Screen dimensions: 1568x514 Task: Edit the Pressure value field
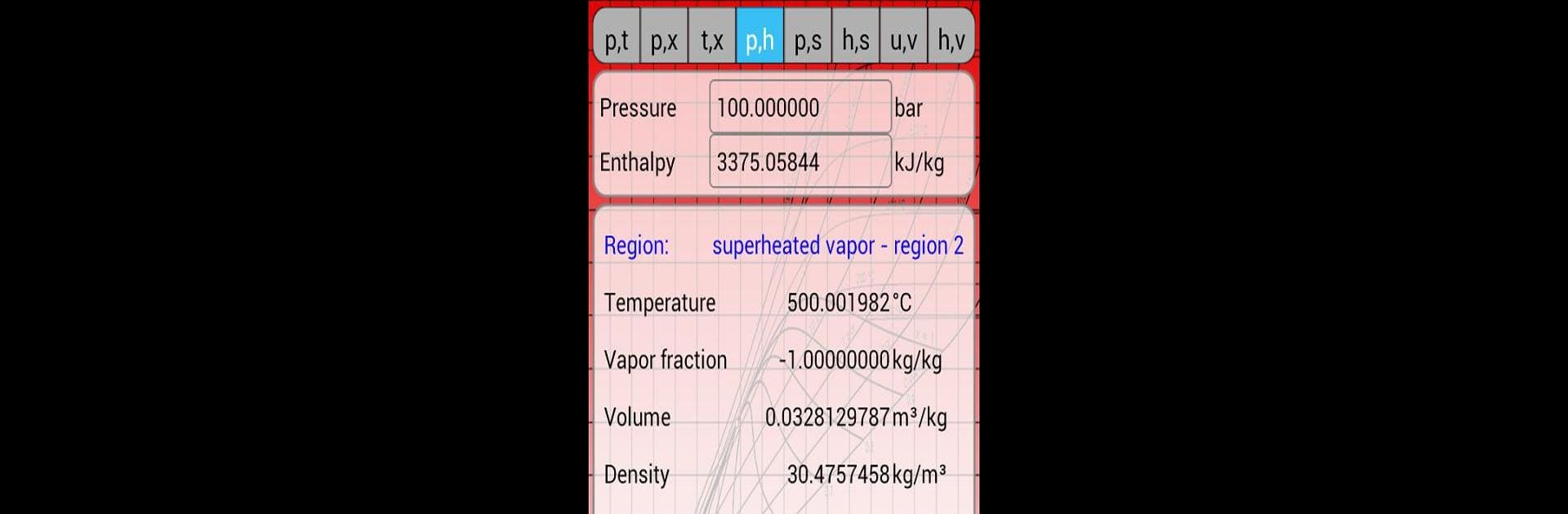(800, 107)
